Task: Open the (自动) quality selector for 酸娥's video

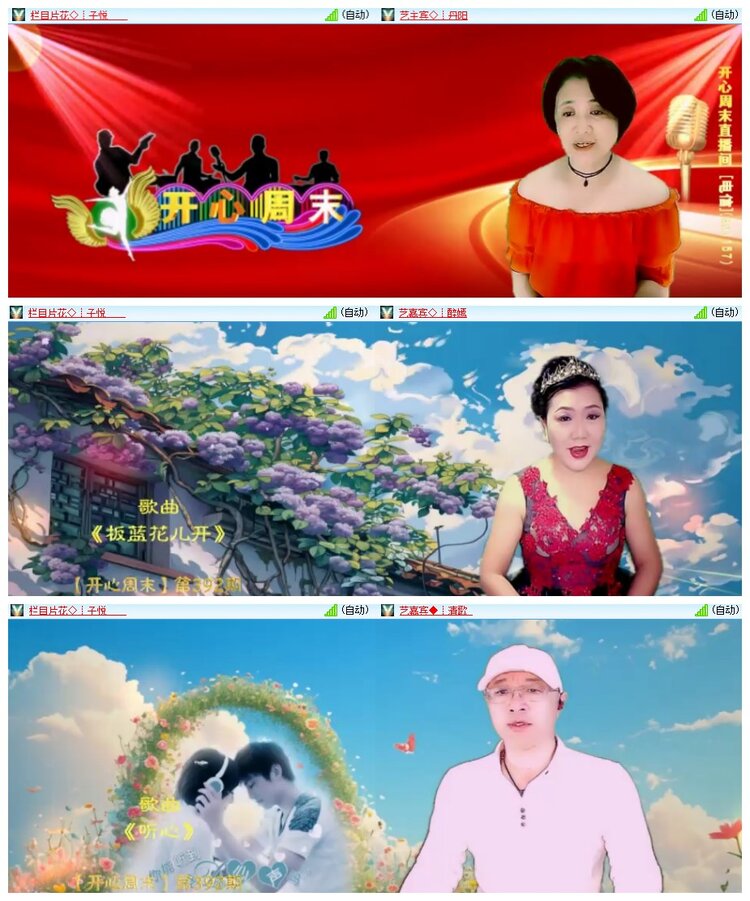Action: tap(727, 310)
